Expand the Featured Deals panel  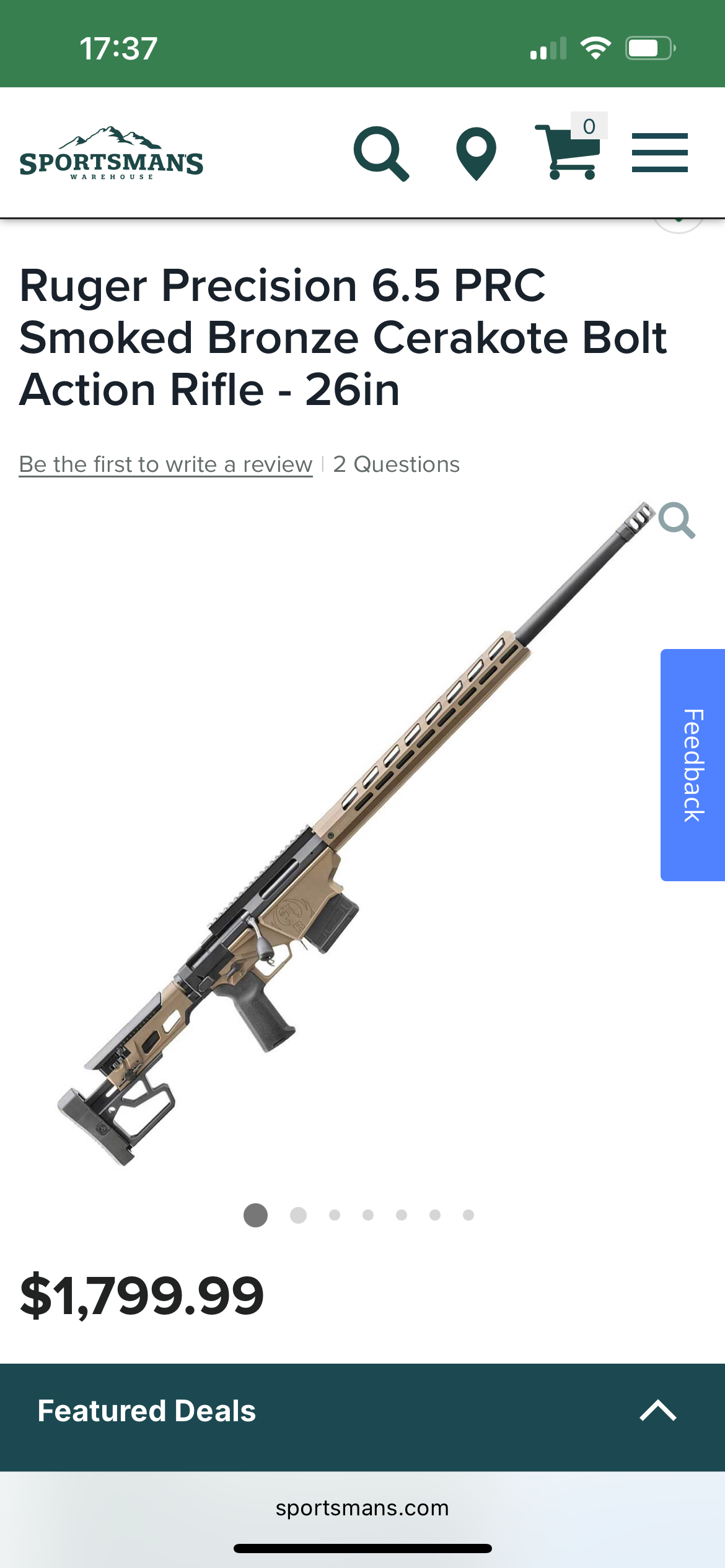pyautogui.click(x=362, y=1411)
